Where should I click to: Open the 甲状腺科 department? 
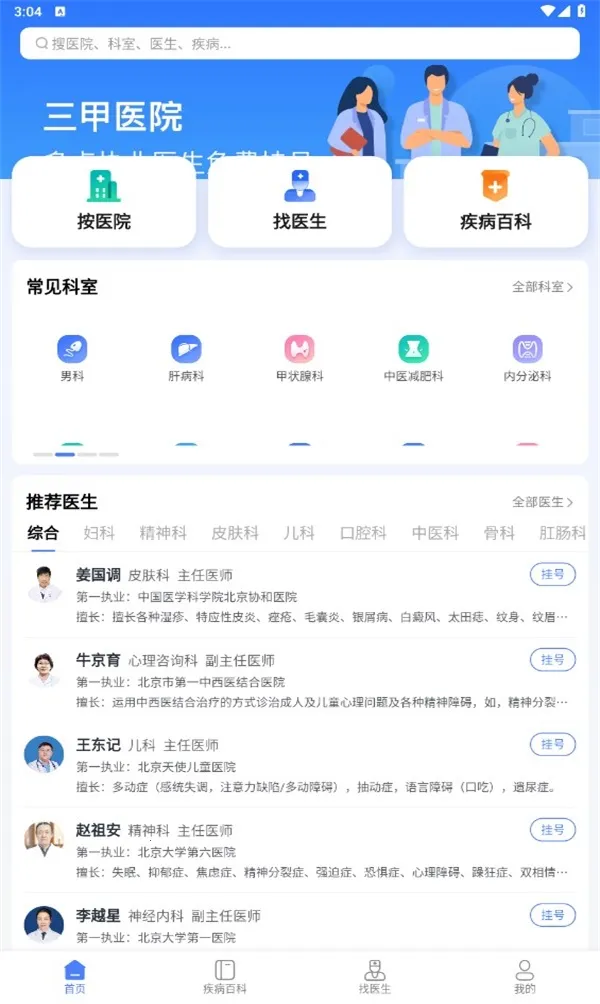tap(300, 359)
